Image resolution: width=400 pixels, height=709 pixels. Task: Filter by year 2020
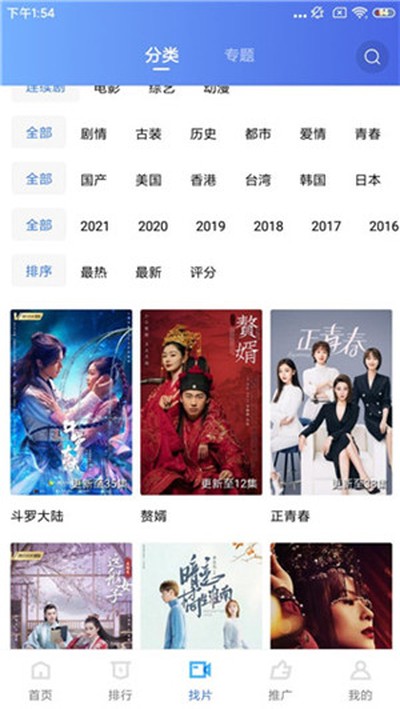[153, 226]
